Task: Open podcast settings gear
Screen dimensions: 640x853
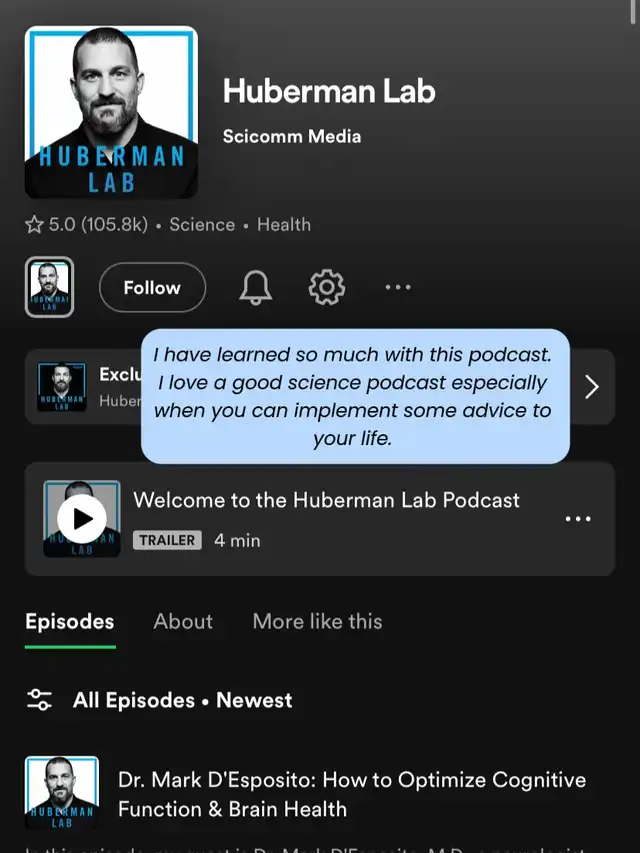Action: (327, 287)
